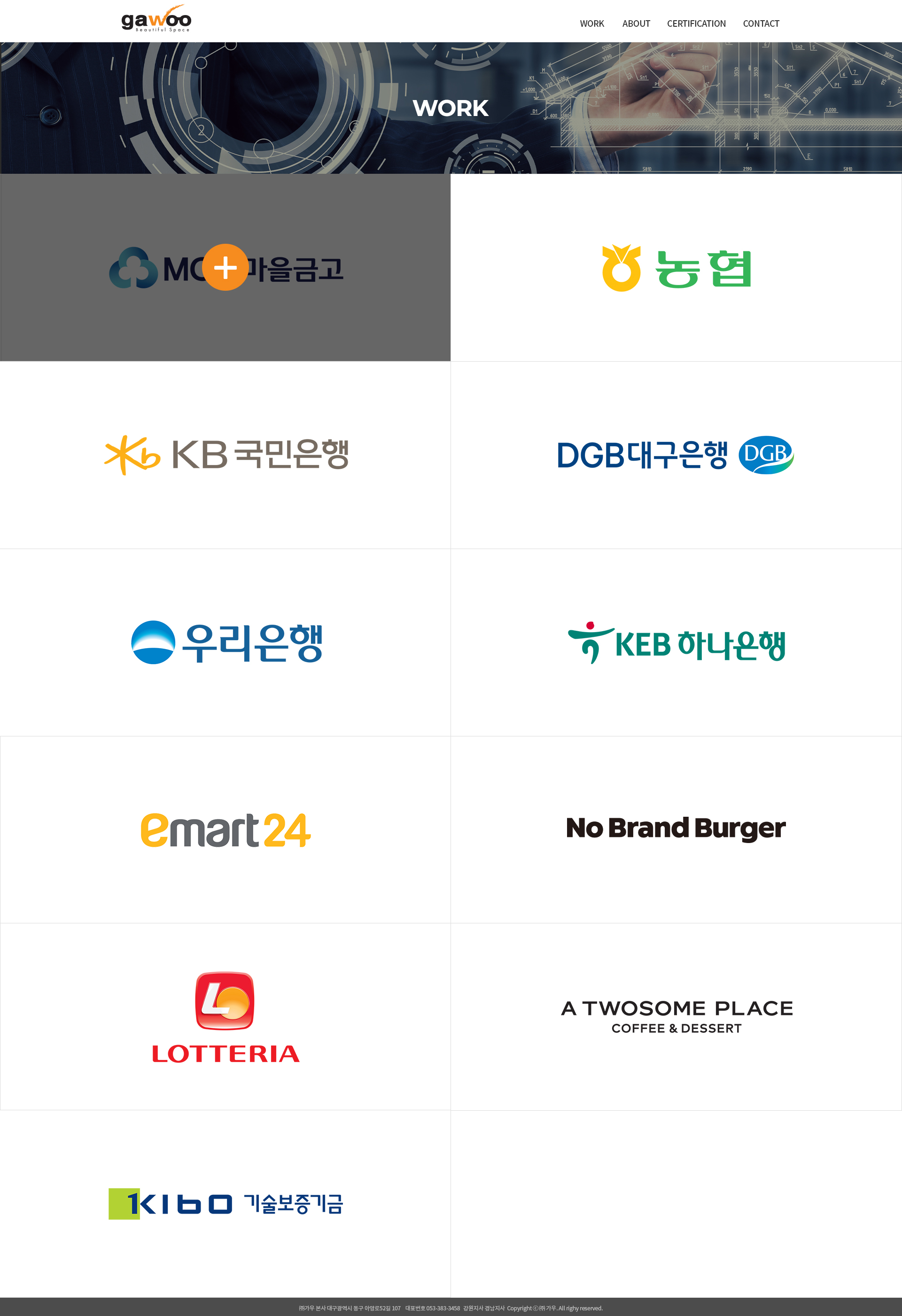The height and width of the screenshot is (1316, 902).
Task: Tap the gawoo logo to go home
Action: click(x=156, y=19)
